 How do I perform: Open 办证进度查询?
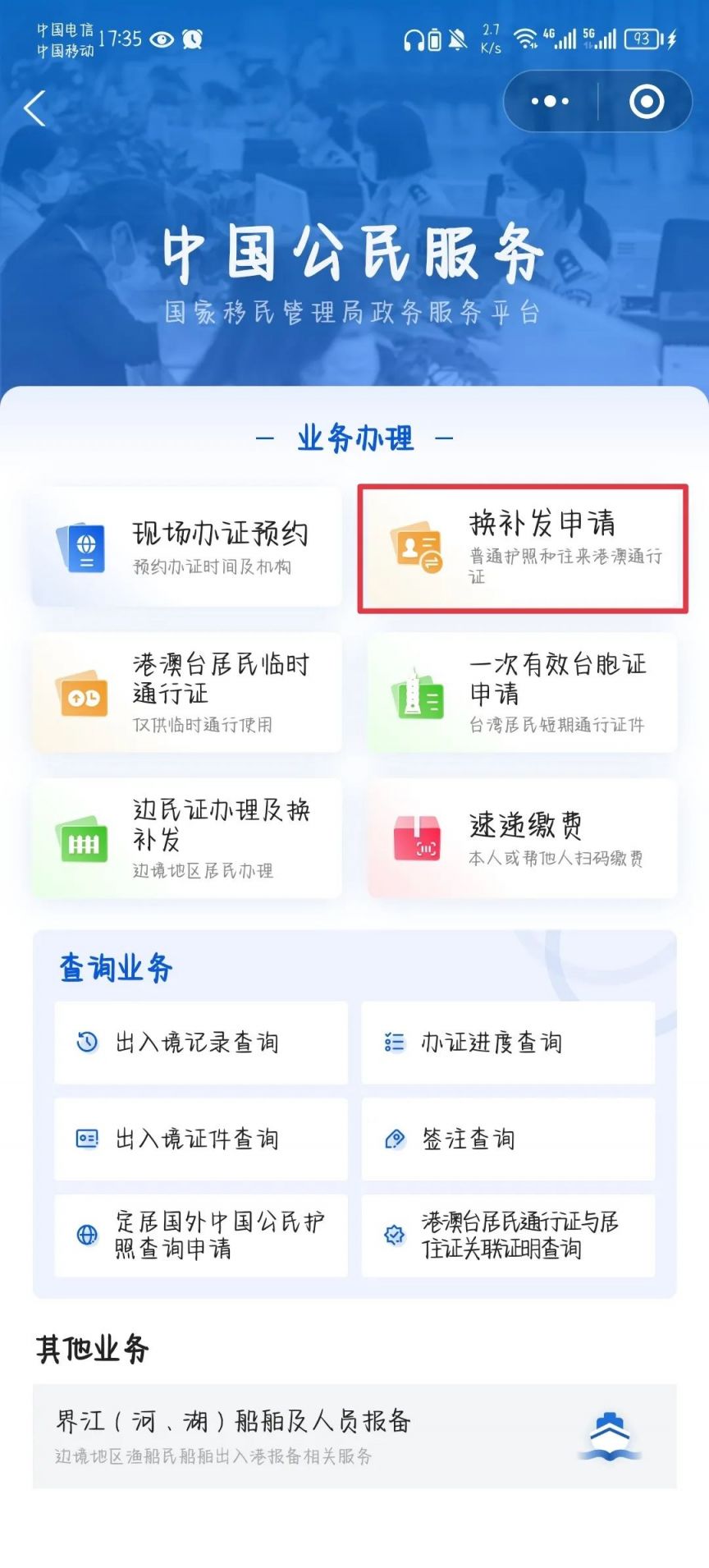coord(508,1043)
